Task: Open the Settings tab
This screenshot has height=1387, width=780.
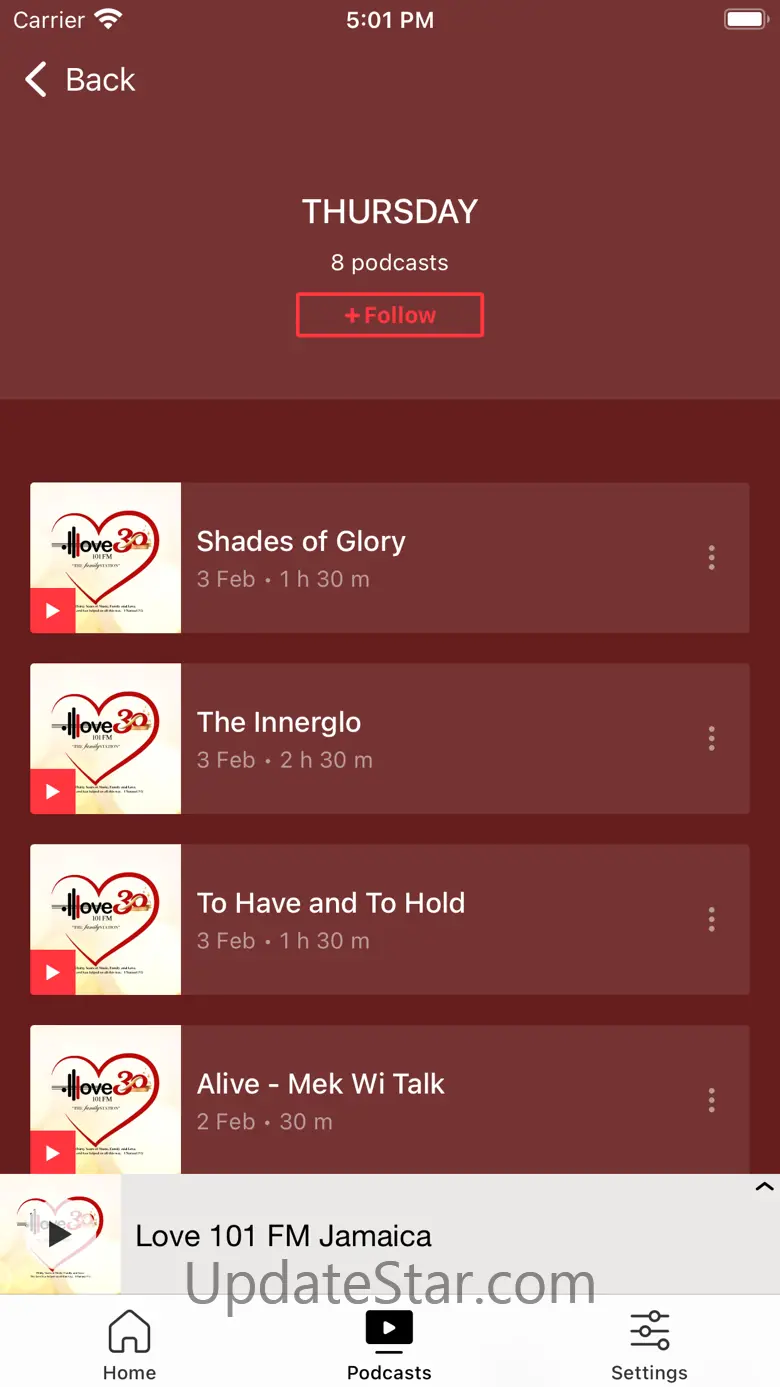Action: 649,1345
